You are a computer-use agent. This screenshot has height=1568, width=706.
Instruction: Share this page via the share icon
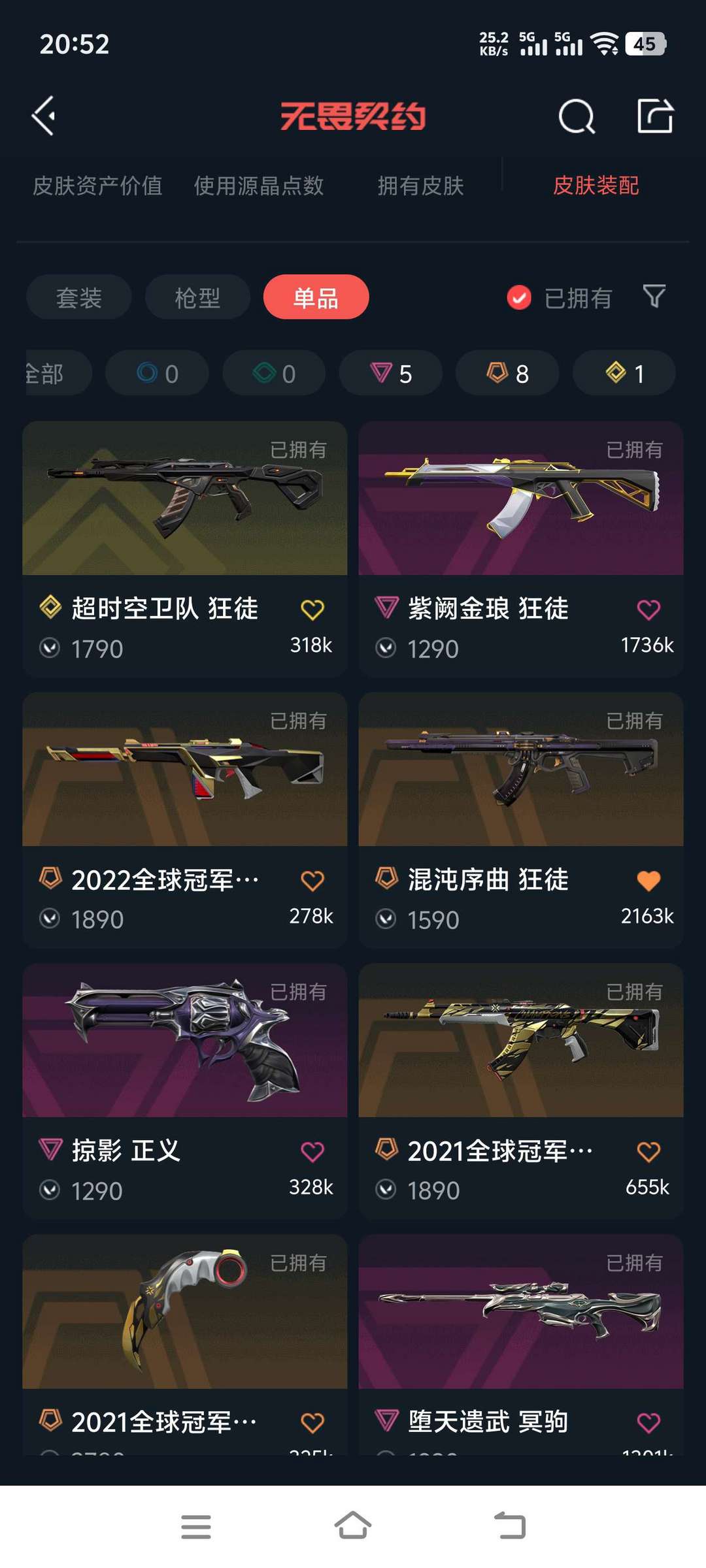click(655, 116)
